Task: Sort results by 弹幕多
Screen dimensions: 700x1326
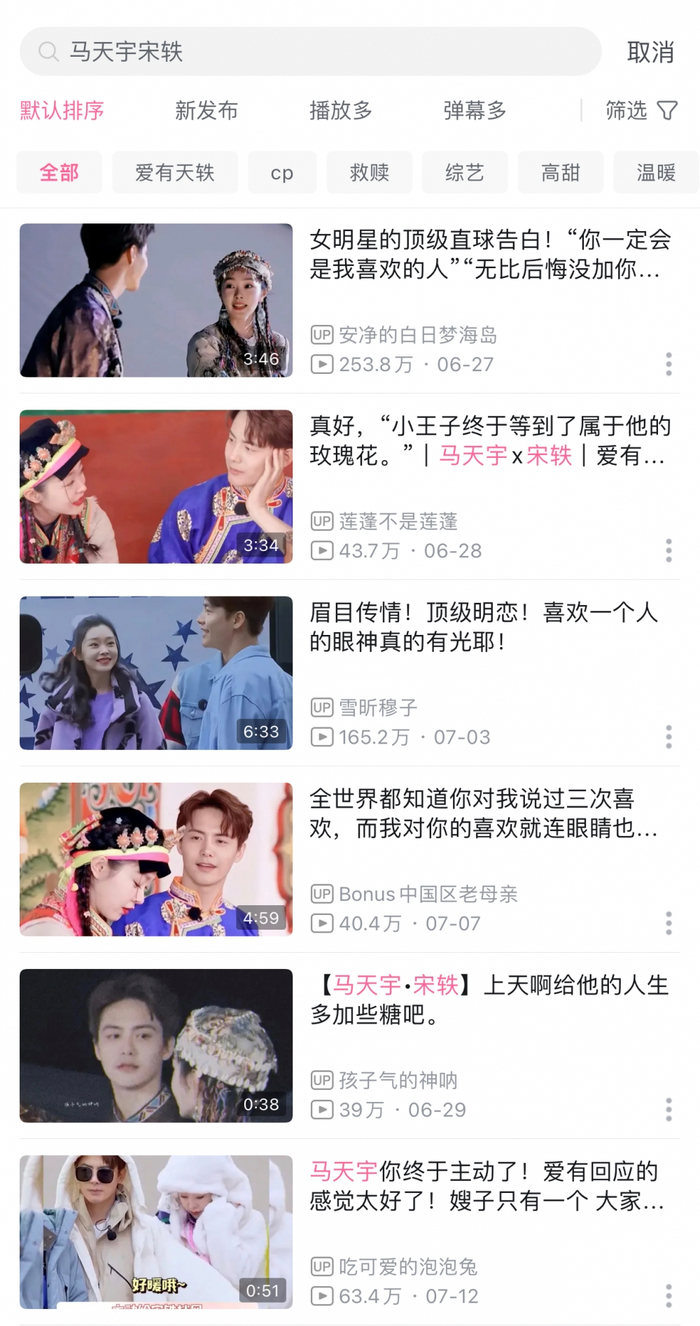Action: point(474,111)
